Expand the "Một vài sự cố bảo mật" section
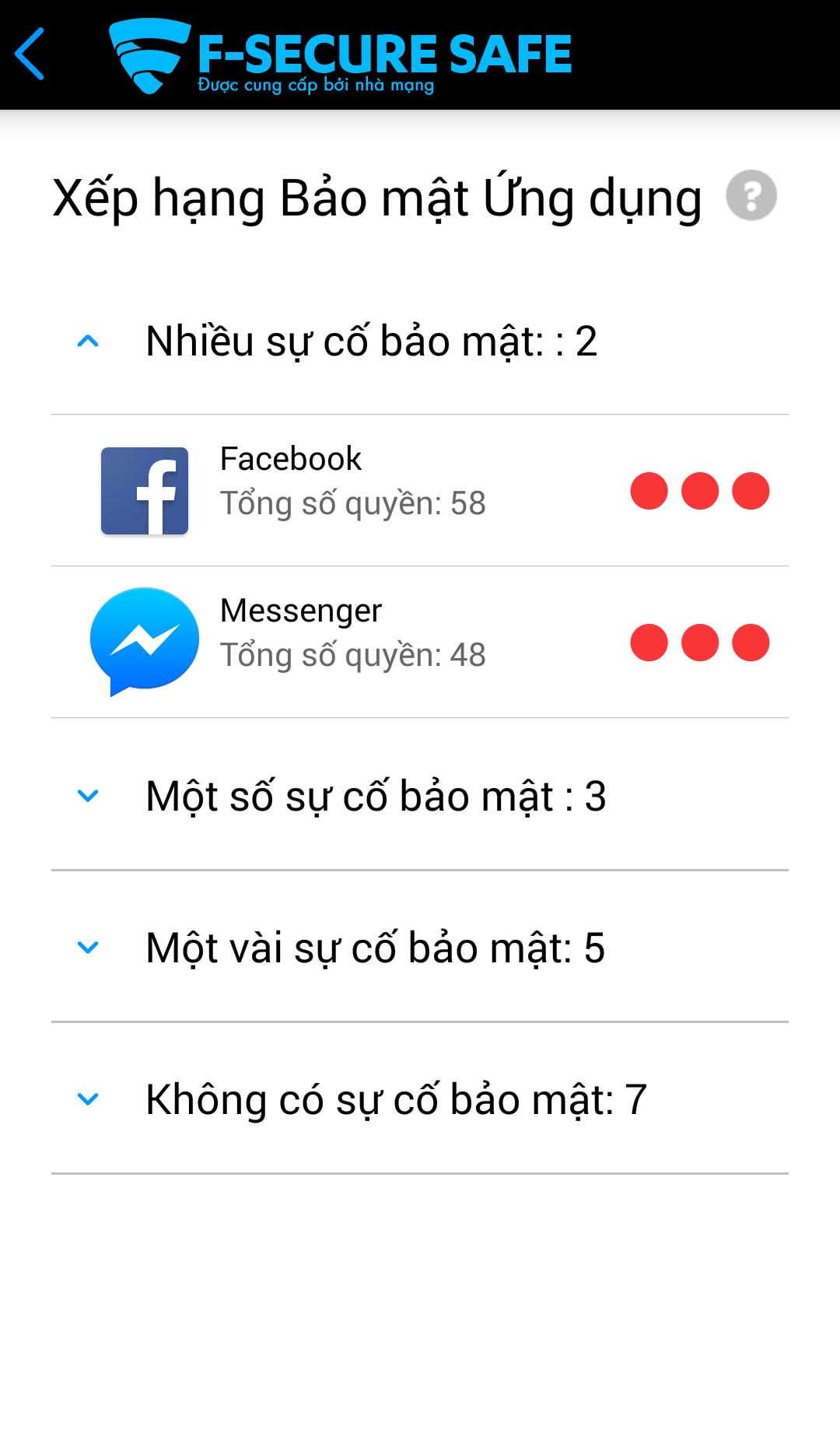 (x=89, y=948)
